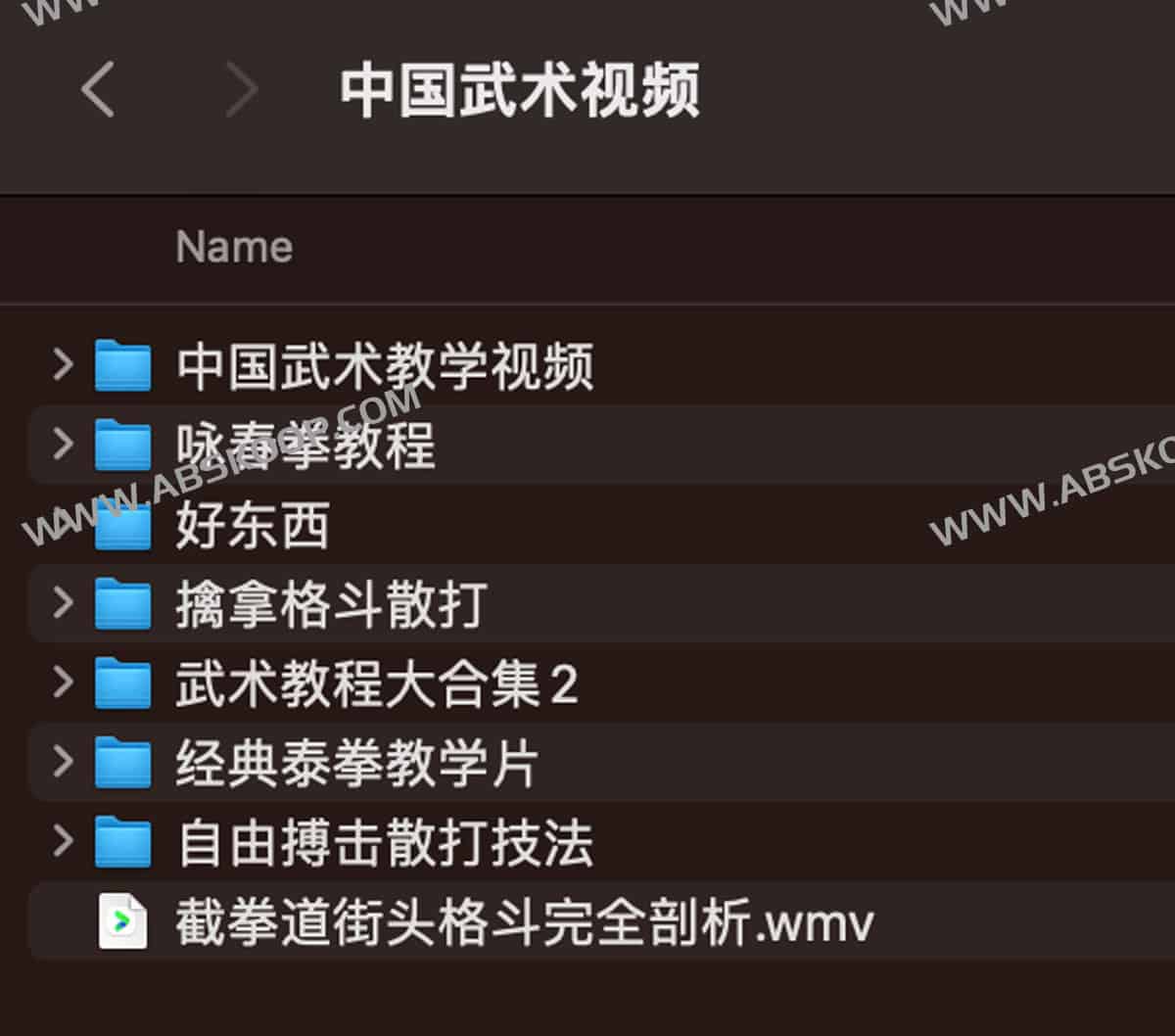Go back to the previous folder

(x=97, y=89)
